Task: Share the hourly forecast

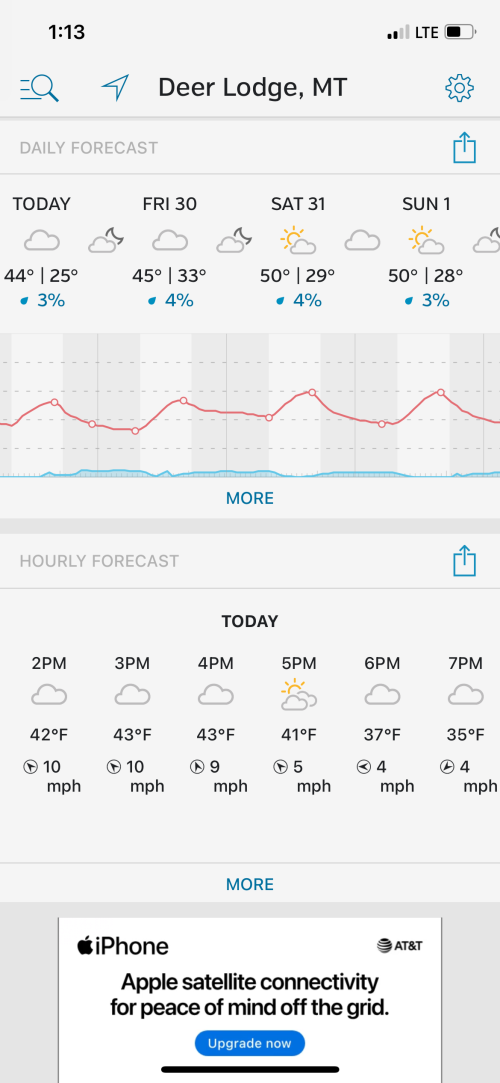Action: (465, 560)
